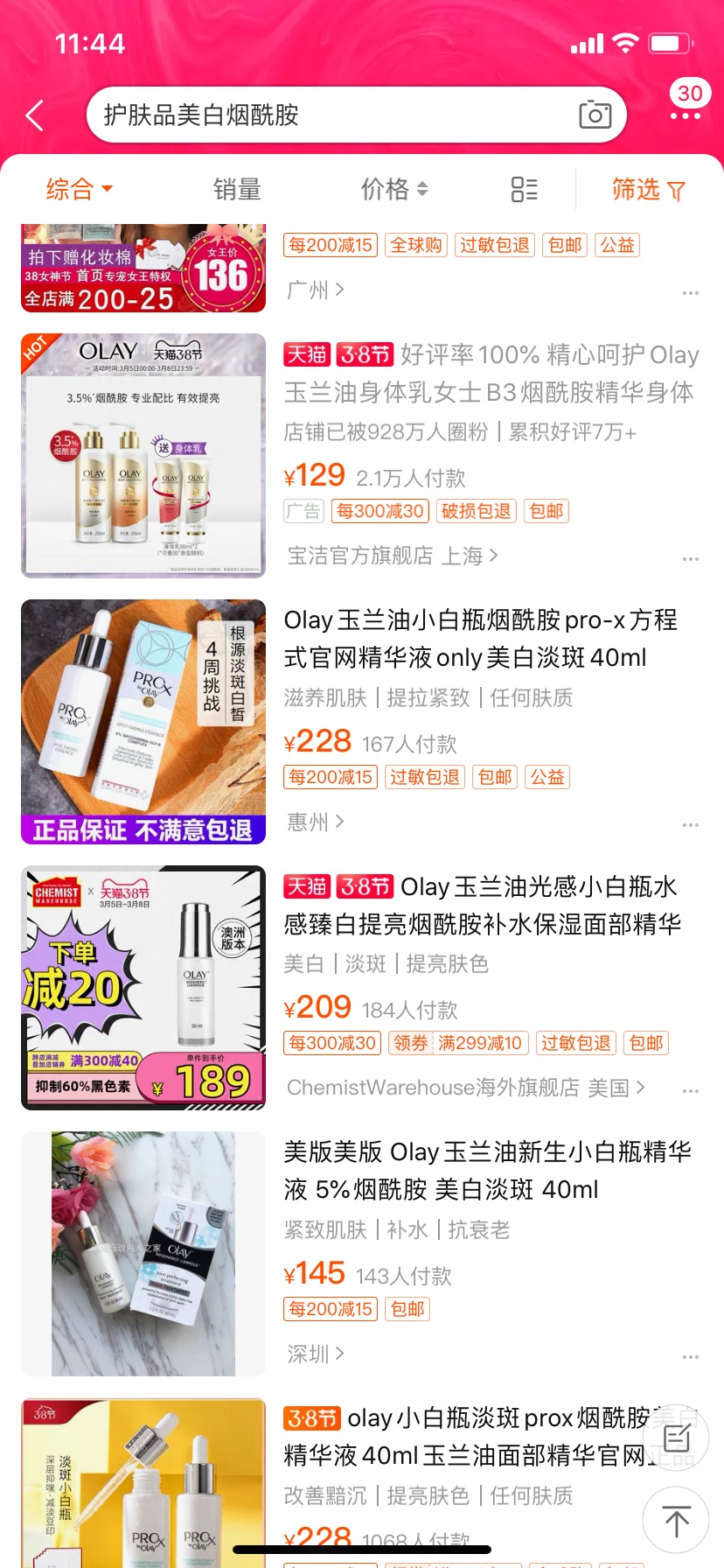
Task: Go back with the arrow beside the search box
Action: (x=35, y=115)
